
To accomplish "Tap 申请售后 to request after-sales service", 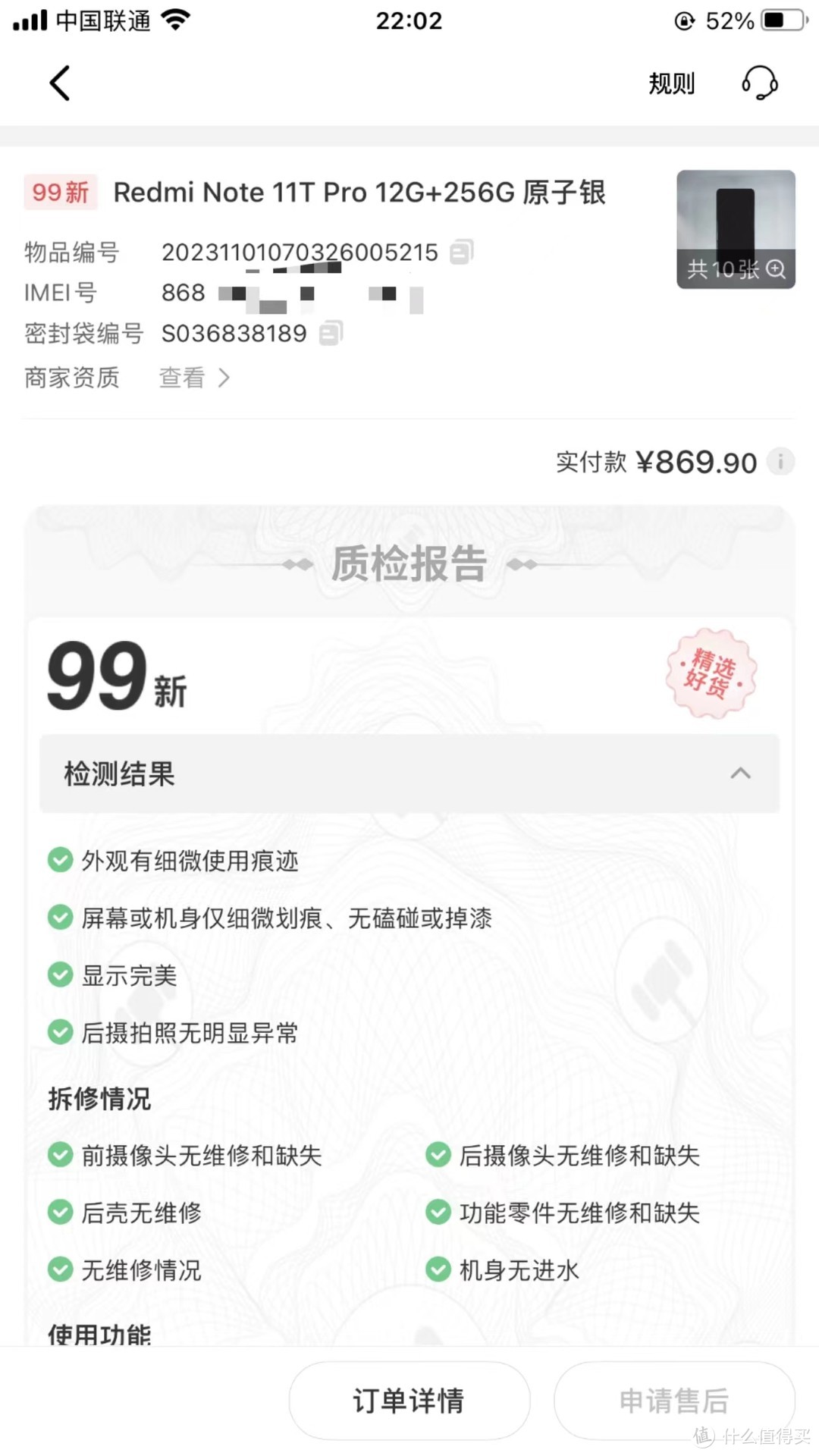I will (x=673, y=1400).
